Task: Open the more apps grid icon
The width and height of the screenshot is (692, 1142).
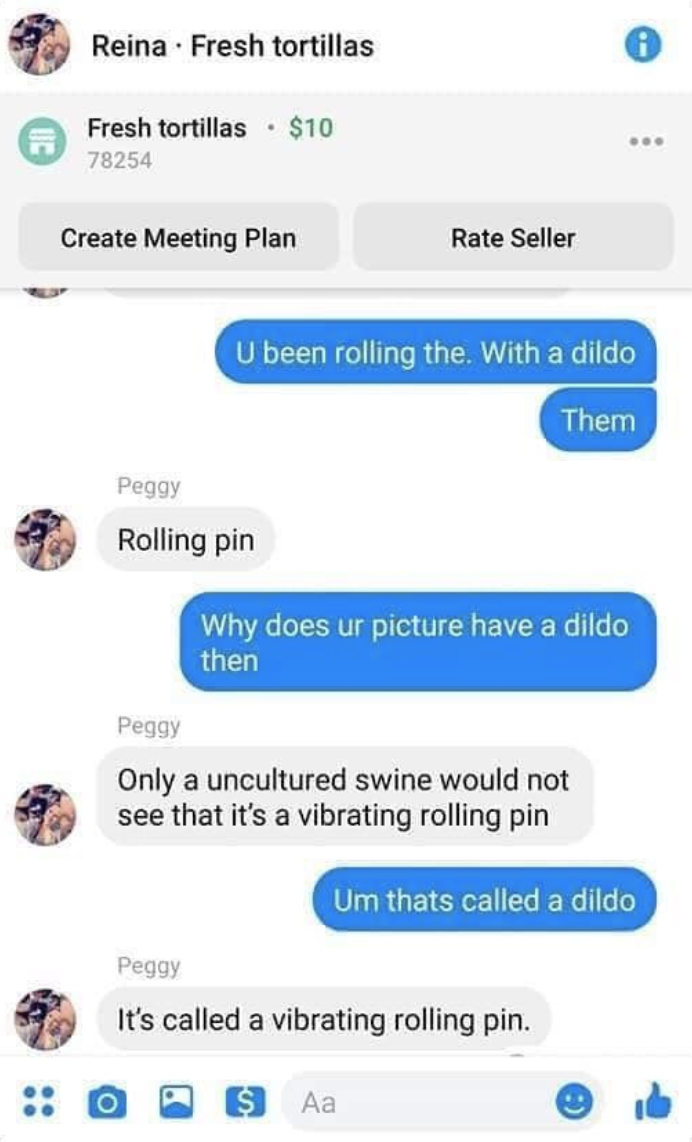Action: [37, 1102]
